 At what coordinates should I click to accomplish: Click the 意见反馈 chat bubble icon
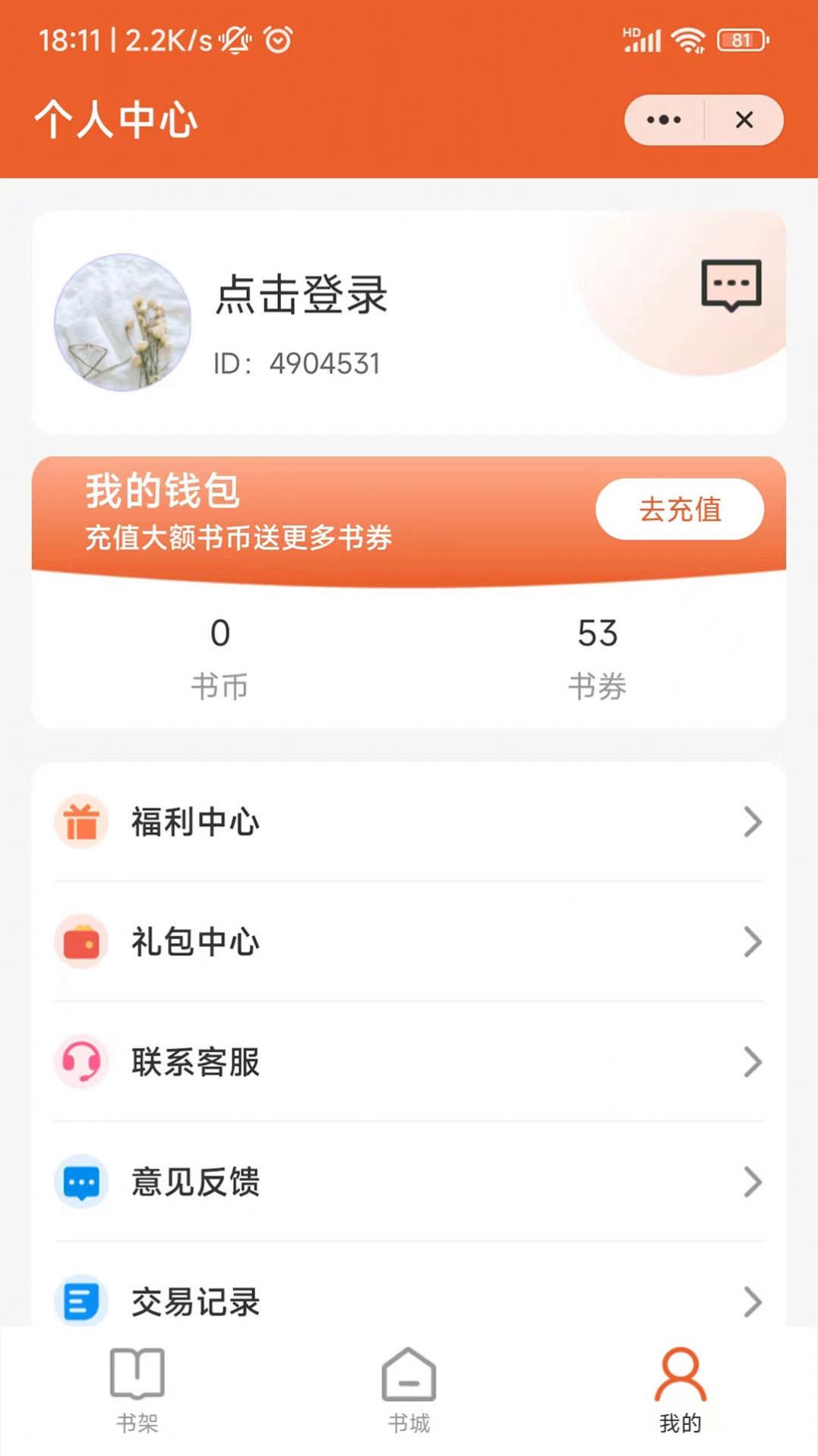(x=81, y=1182)
